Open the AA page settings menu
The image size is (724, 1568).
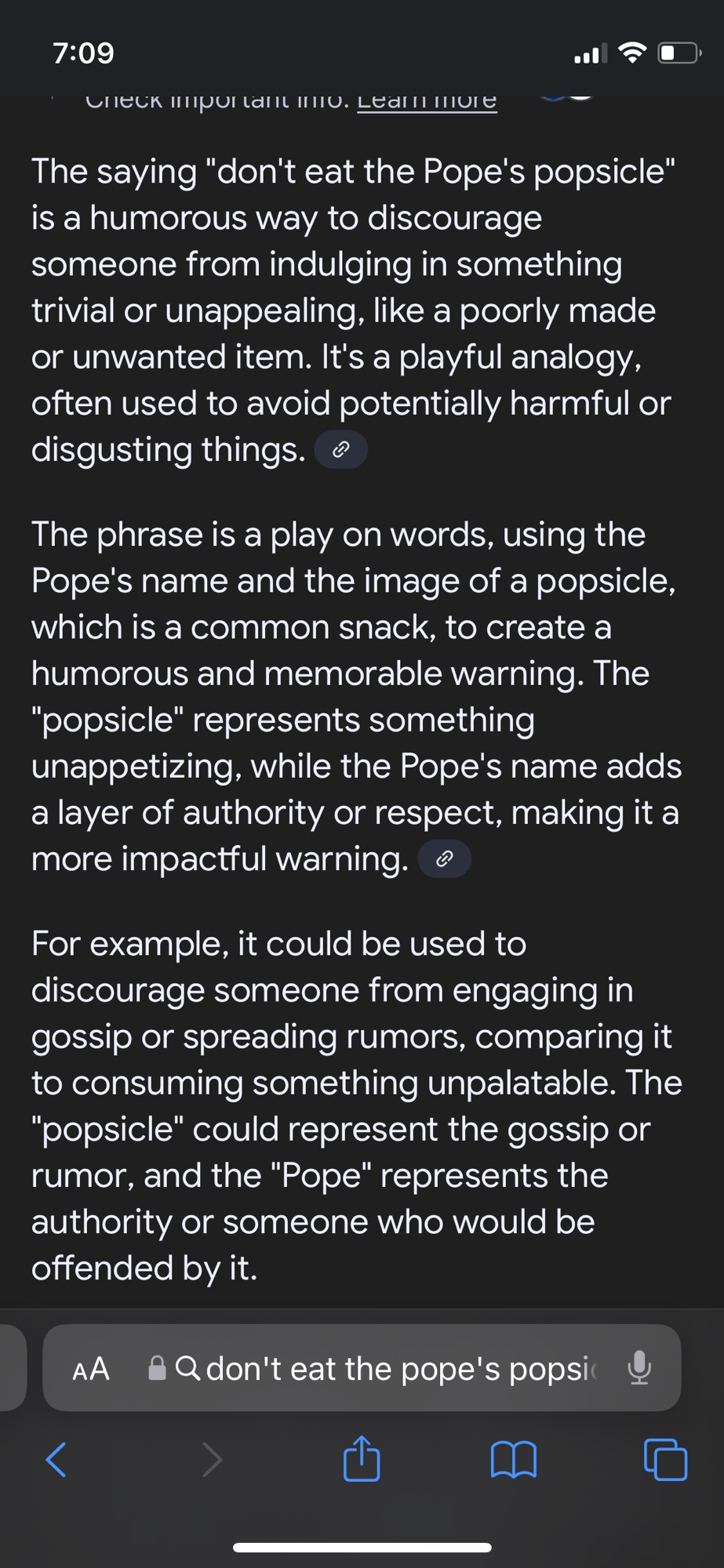pyautogui.click(x=91, y=1369)
